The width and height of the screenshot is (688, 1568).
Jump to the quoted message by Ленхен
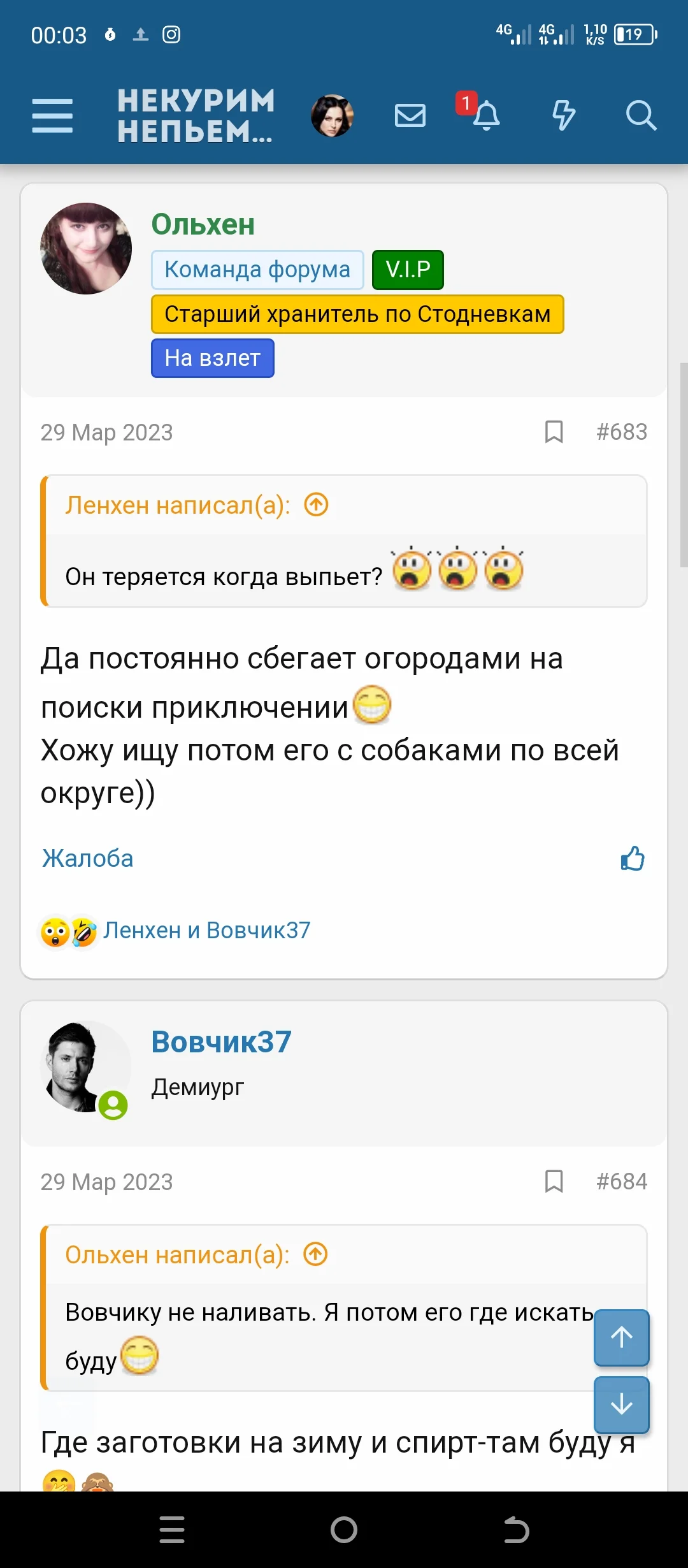[x=315, y=504]
